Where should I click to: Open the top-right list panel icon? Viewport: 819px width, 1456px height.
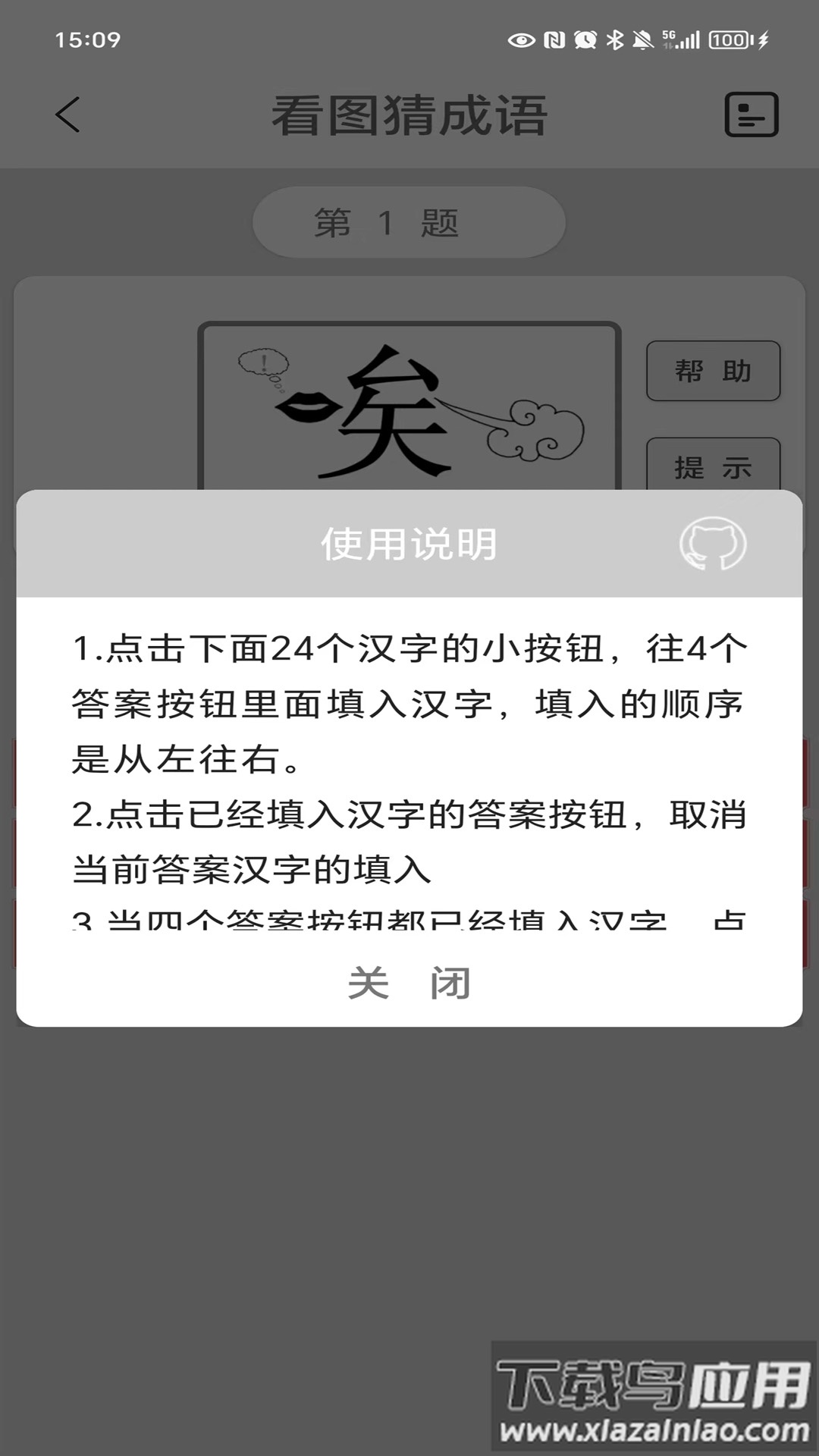(751, 115)
